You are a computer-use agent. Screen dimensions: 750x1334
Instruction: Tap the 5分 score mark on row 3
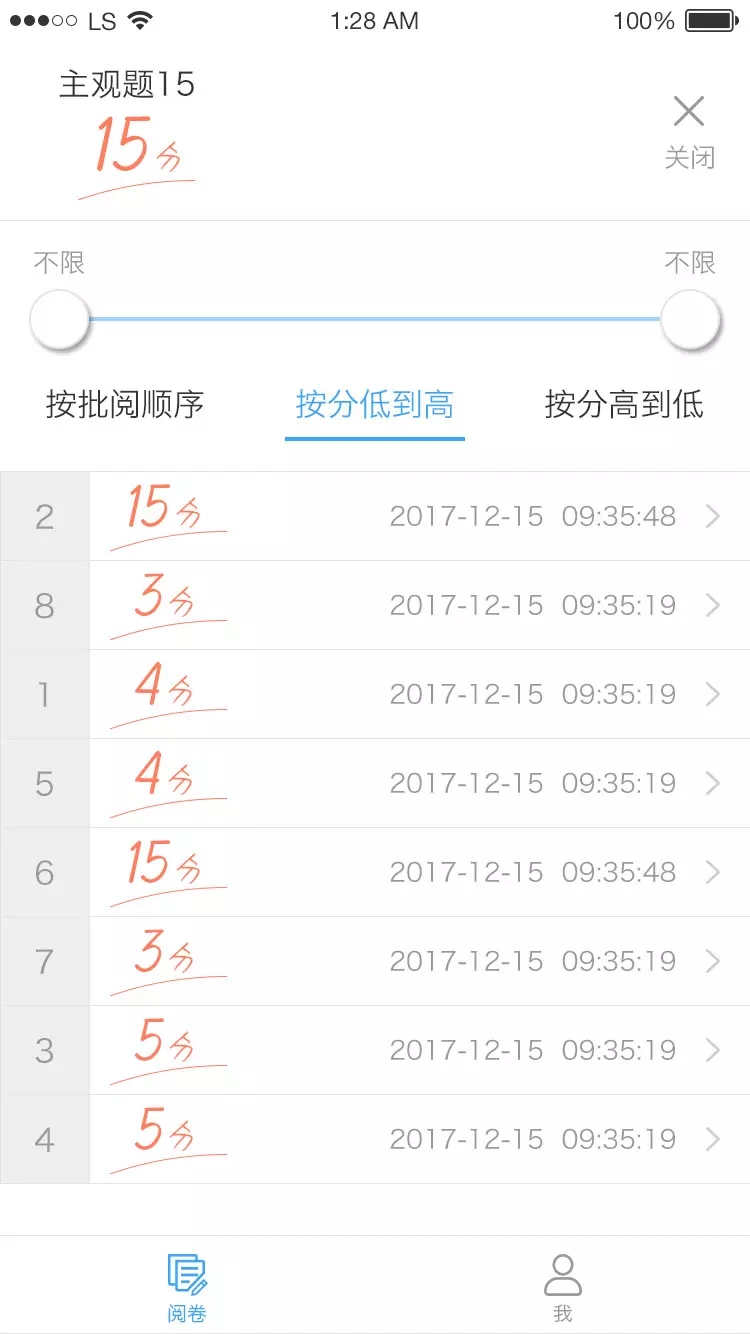pyautogui.click(x=163, y=1045)
